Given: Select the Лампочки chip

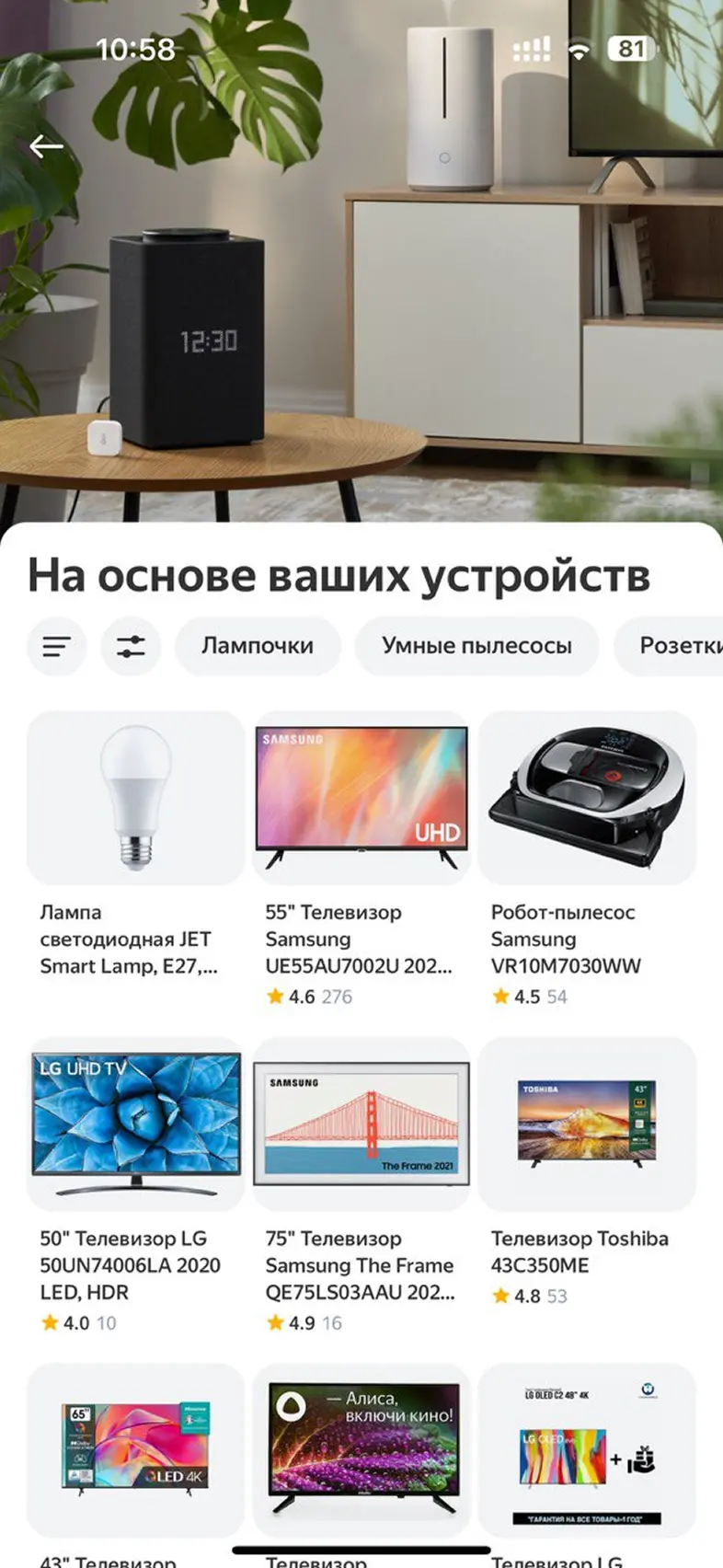Looking at the screenshot, I should click(x=258, y=646).
